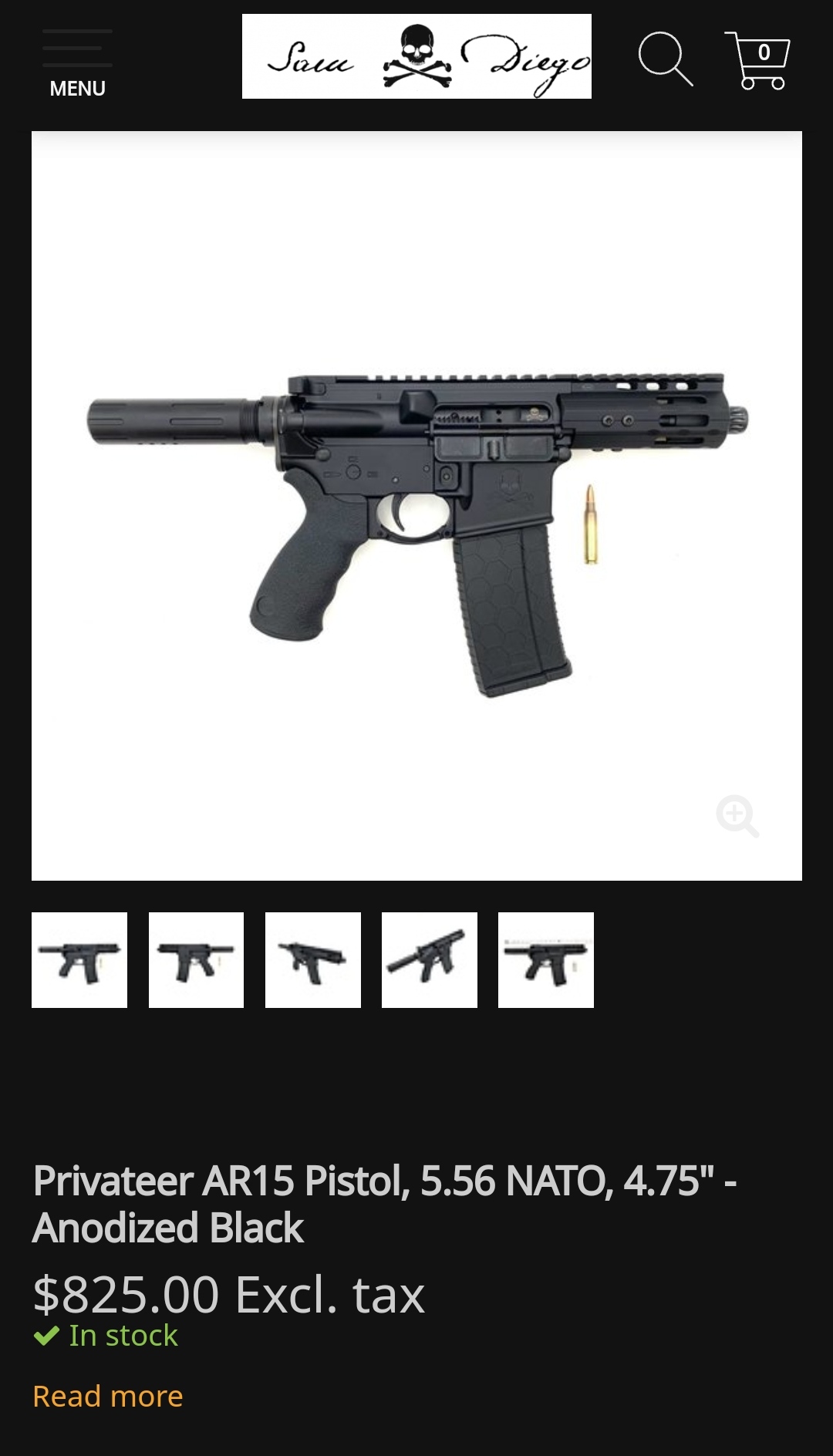Select the third product thumbnail
The height and width of the screenshot is (1456, 833).
[x=313, y=960]
